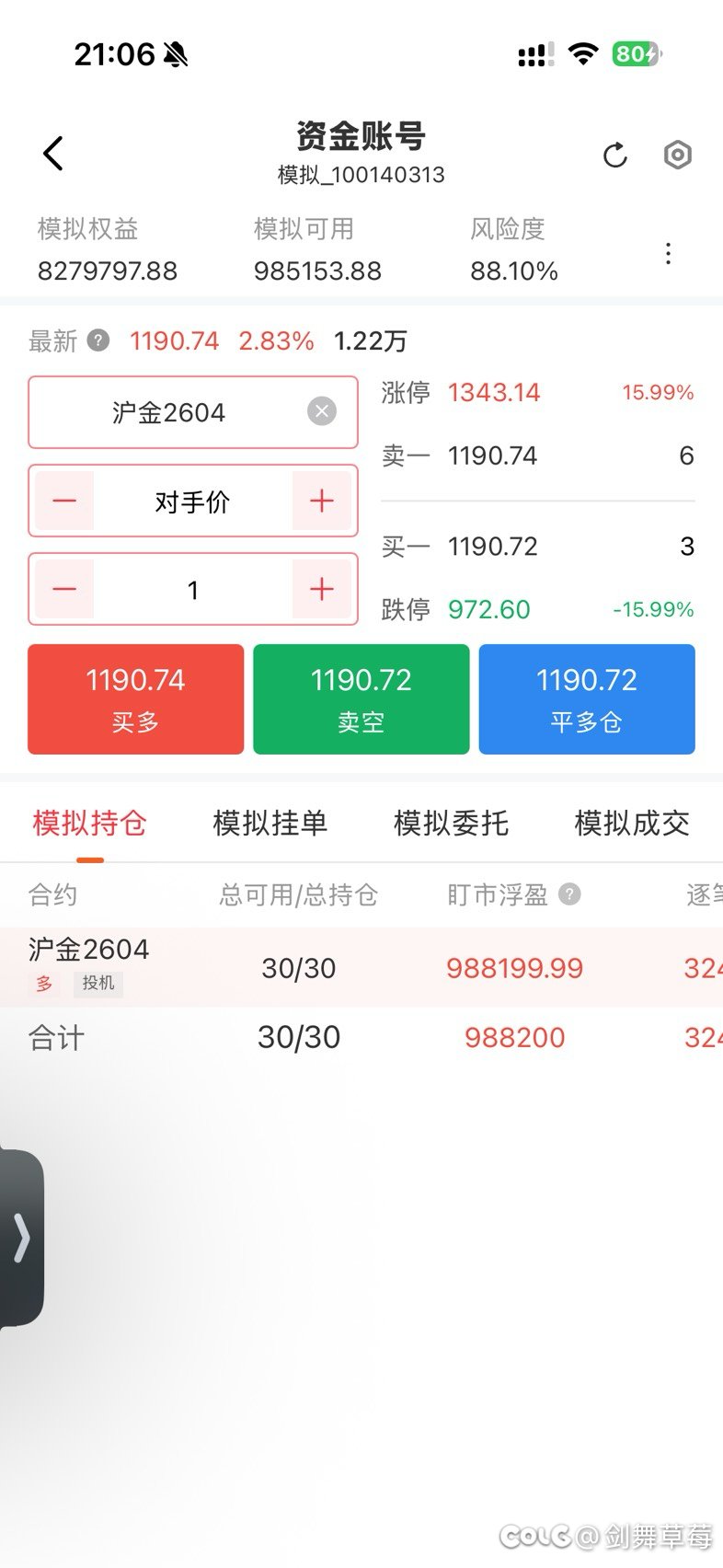Close the long position with 平多仓
This screenshot has height=1568, width=723.
click(x=587, y=699)
